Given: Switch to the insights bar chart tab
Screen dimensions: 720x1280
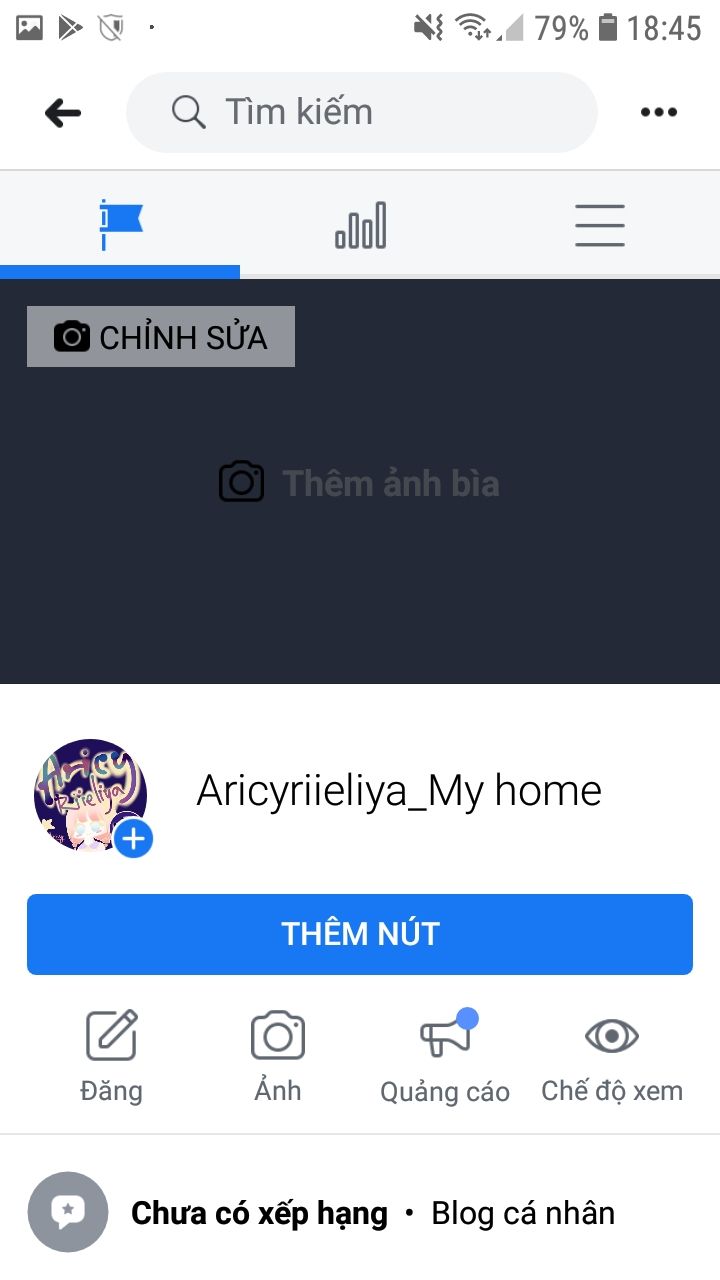Looking at the screenshot, I should 360,225.
